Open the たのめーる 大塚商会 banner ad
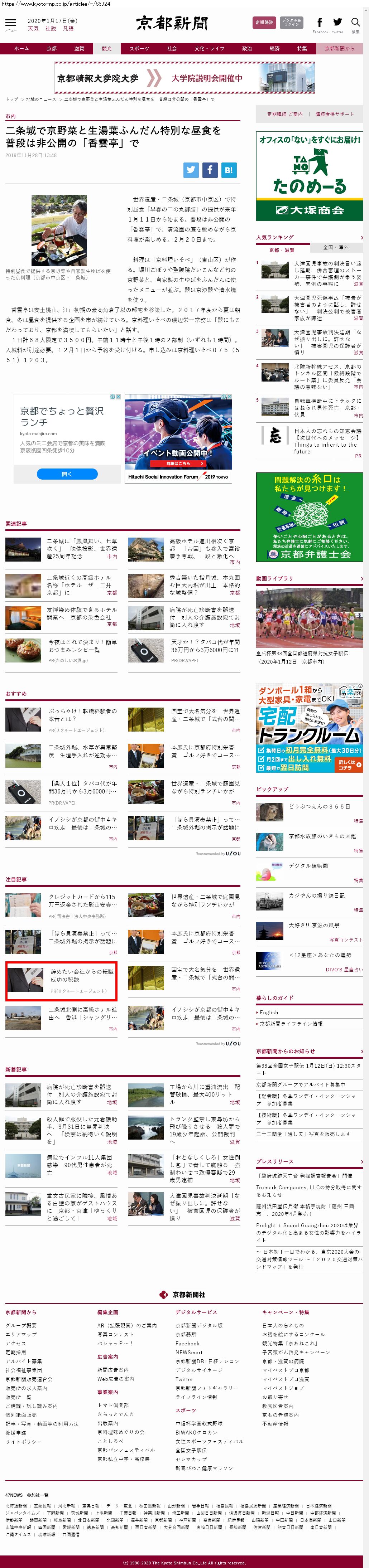This screenshot has height=1568, width=369. (x=309, y=176)
